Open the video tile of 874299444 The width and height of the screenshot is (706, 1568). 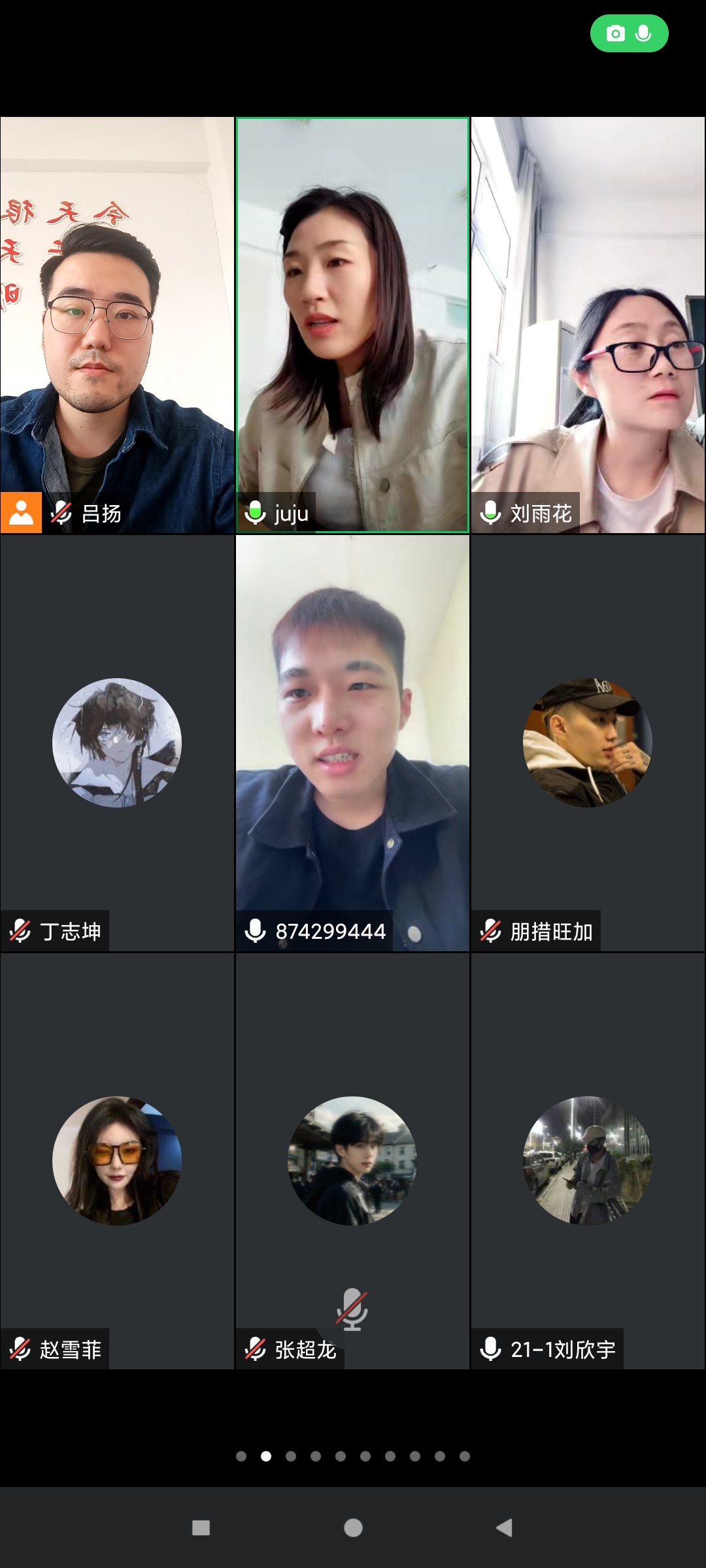coord(352,743)
